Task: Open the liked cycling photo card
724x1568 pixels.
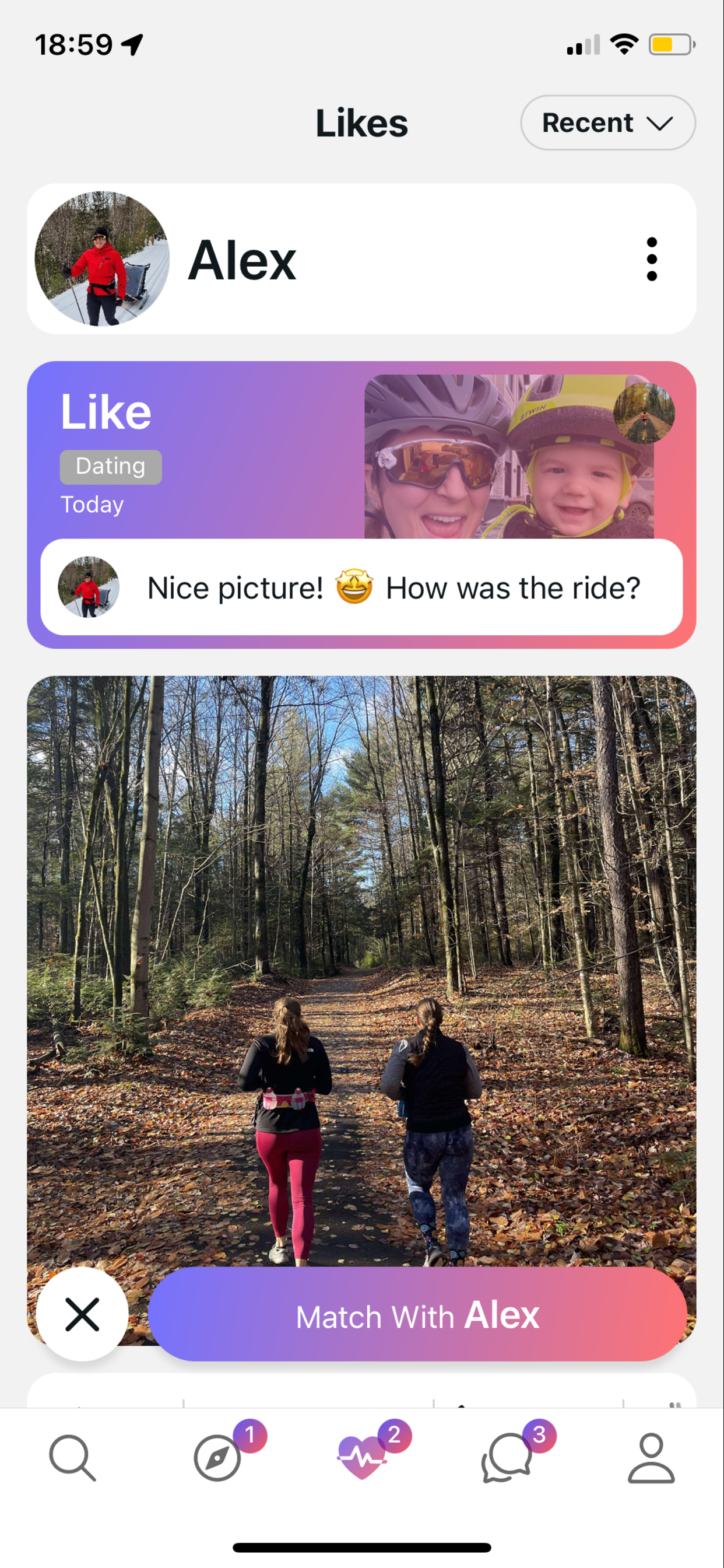Action: point(509,457)
